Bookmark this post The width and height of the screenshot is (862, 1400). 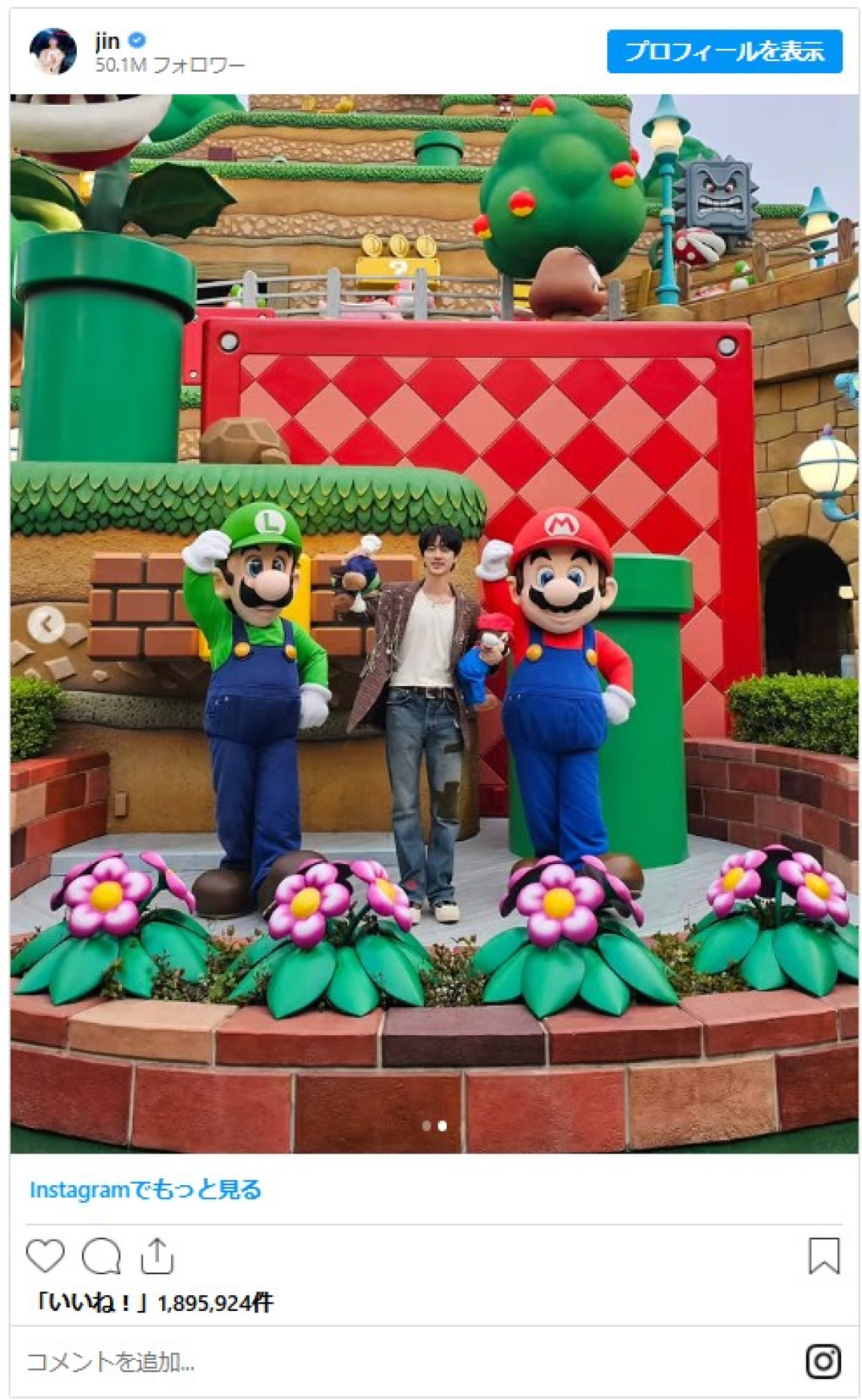[823, 1256]
